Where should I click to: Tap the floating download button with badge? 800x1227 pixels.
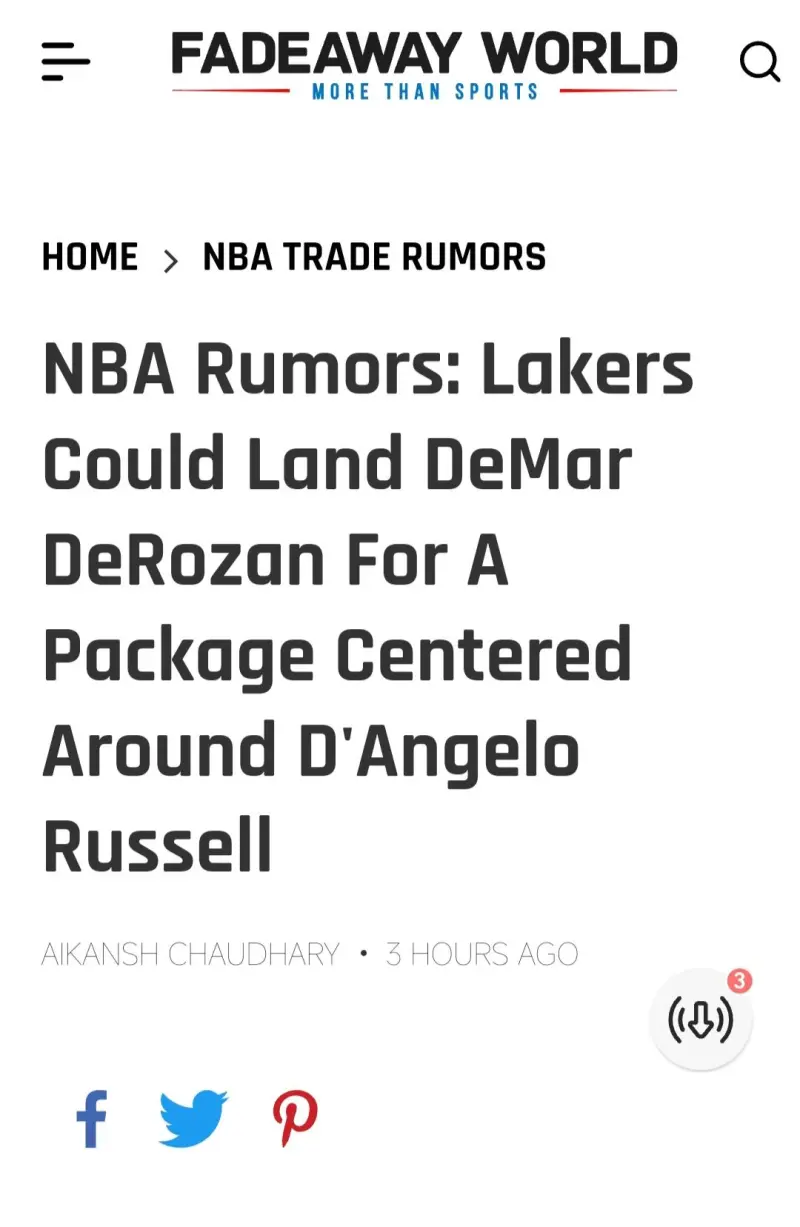pos(701,1020)
